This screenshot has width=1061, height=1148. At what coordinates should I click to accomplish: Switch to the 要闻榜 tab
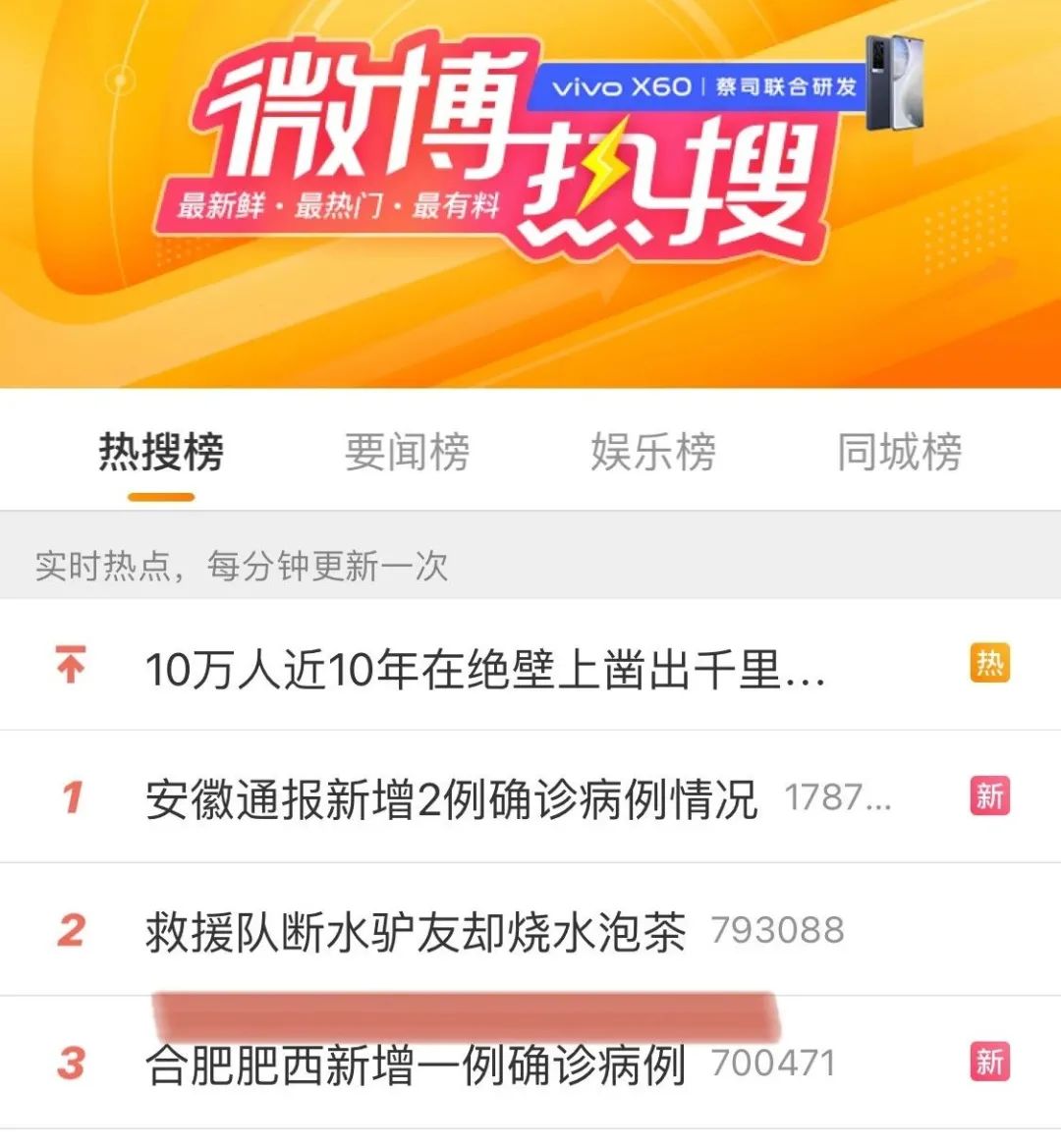[407, 453]
